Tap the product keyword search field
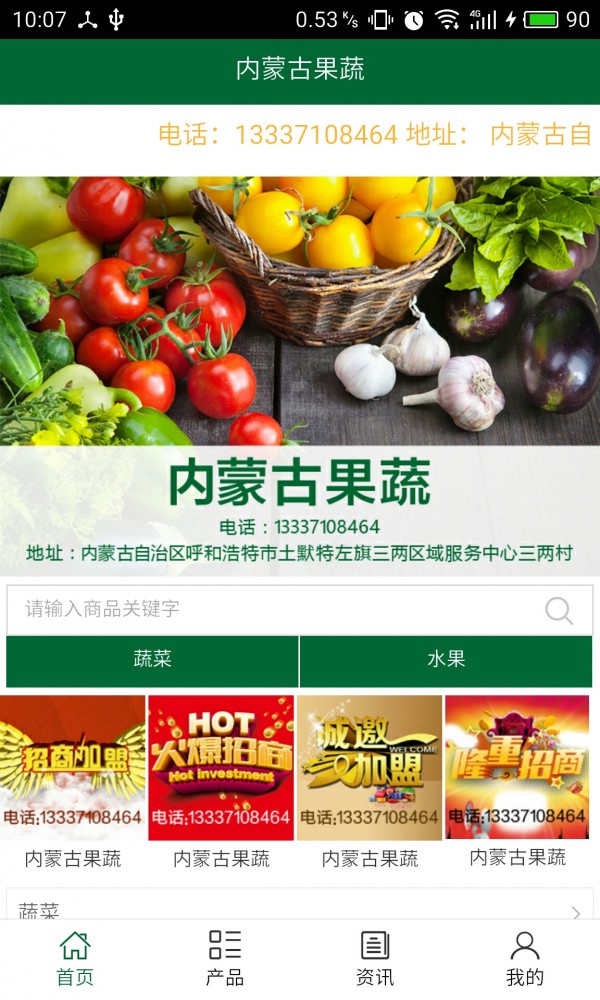 pos(299,609)
